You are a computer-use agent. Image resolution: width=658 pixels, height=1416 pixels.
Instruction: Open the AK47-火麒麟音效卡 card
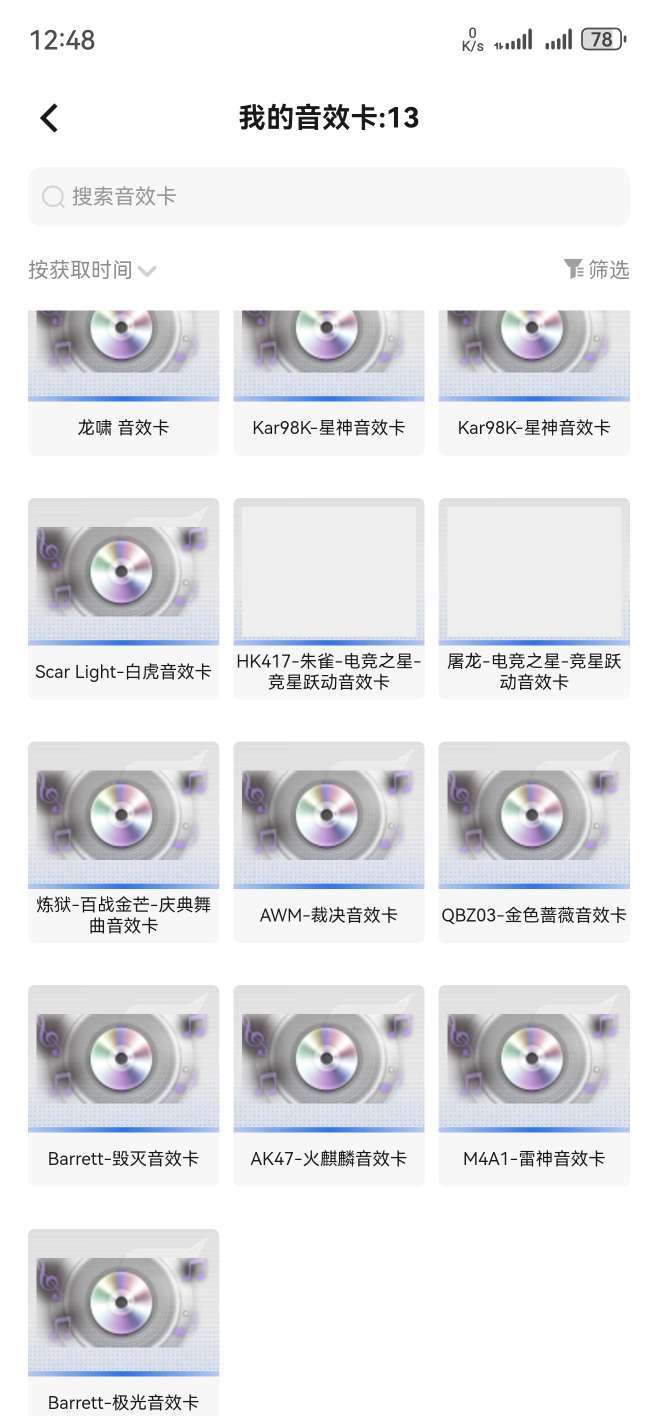point(329,1085)
